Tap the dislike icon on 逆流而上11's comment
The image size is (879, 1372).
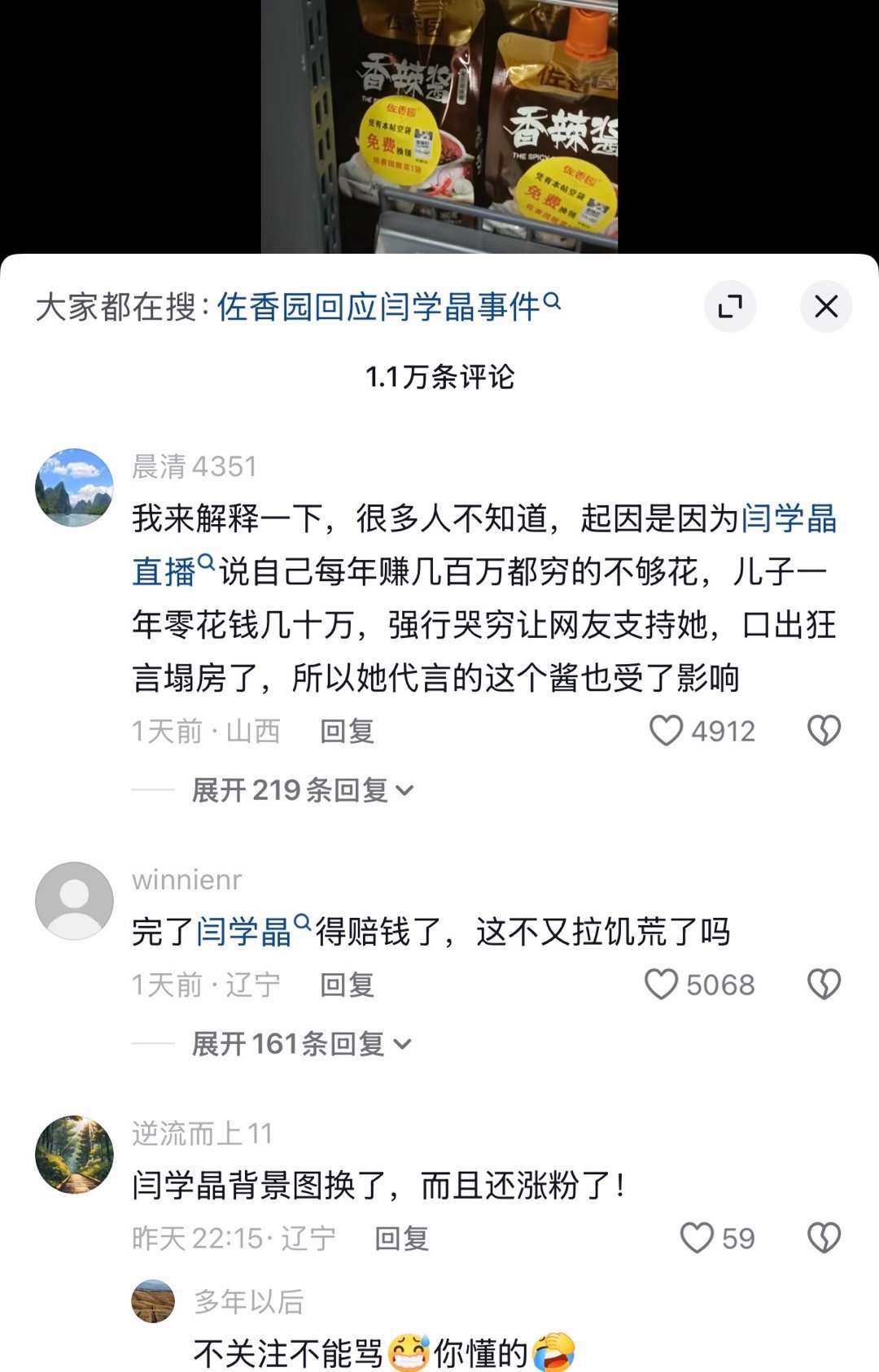point(822,1238)
